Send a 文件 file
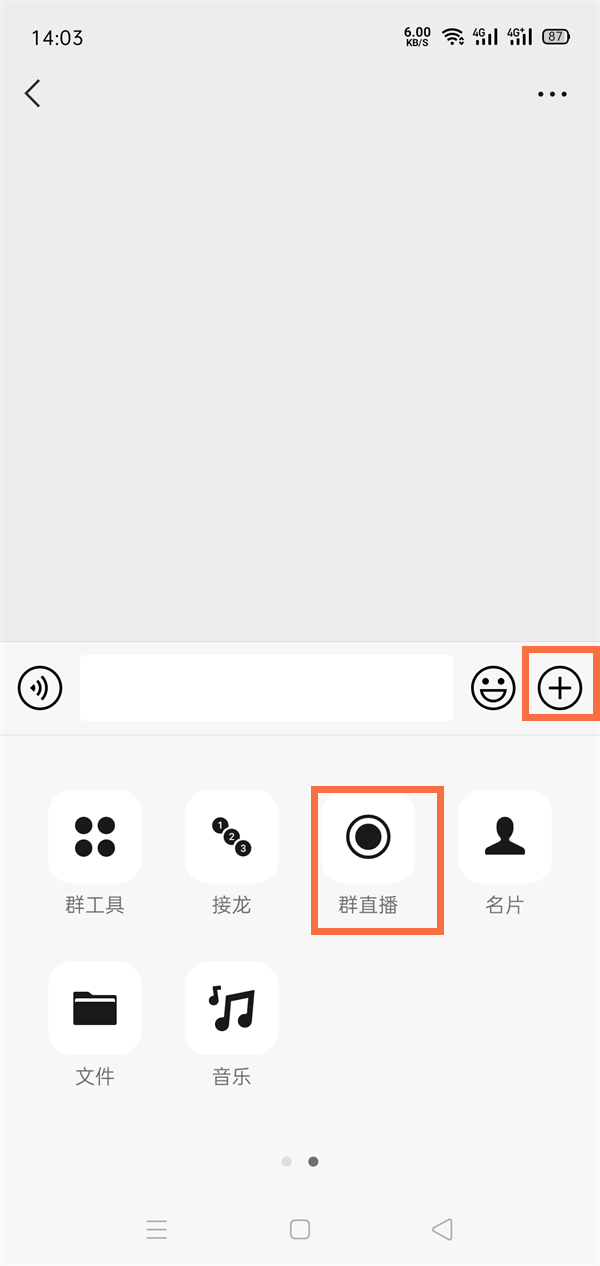This screenshot has height=1266, width=600. point(95,1009)
